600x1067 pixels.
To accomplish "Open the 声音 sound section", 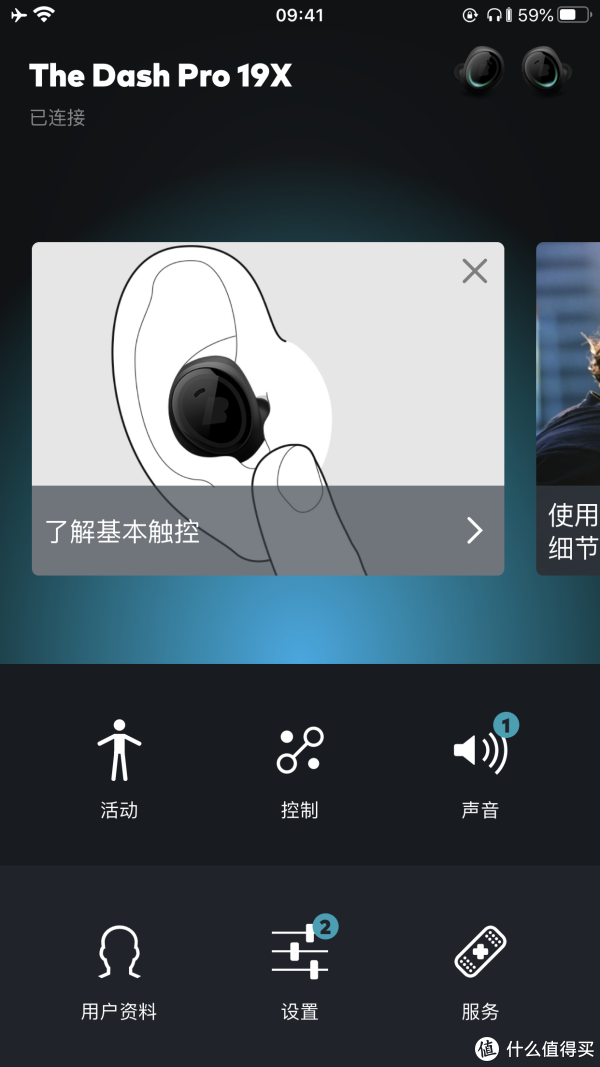I will tap(480, 768).
